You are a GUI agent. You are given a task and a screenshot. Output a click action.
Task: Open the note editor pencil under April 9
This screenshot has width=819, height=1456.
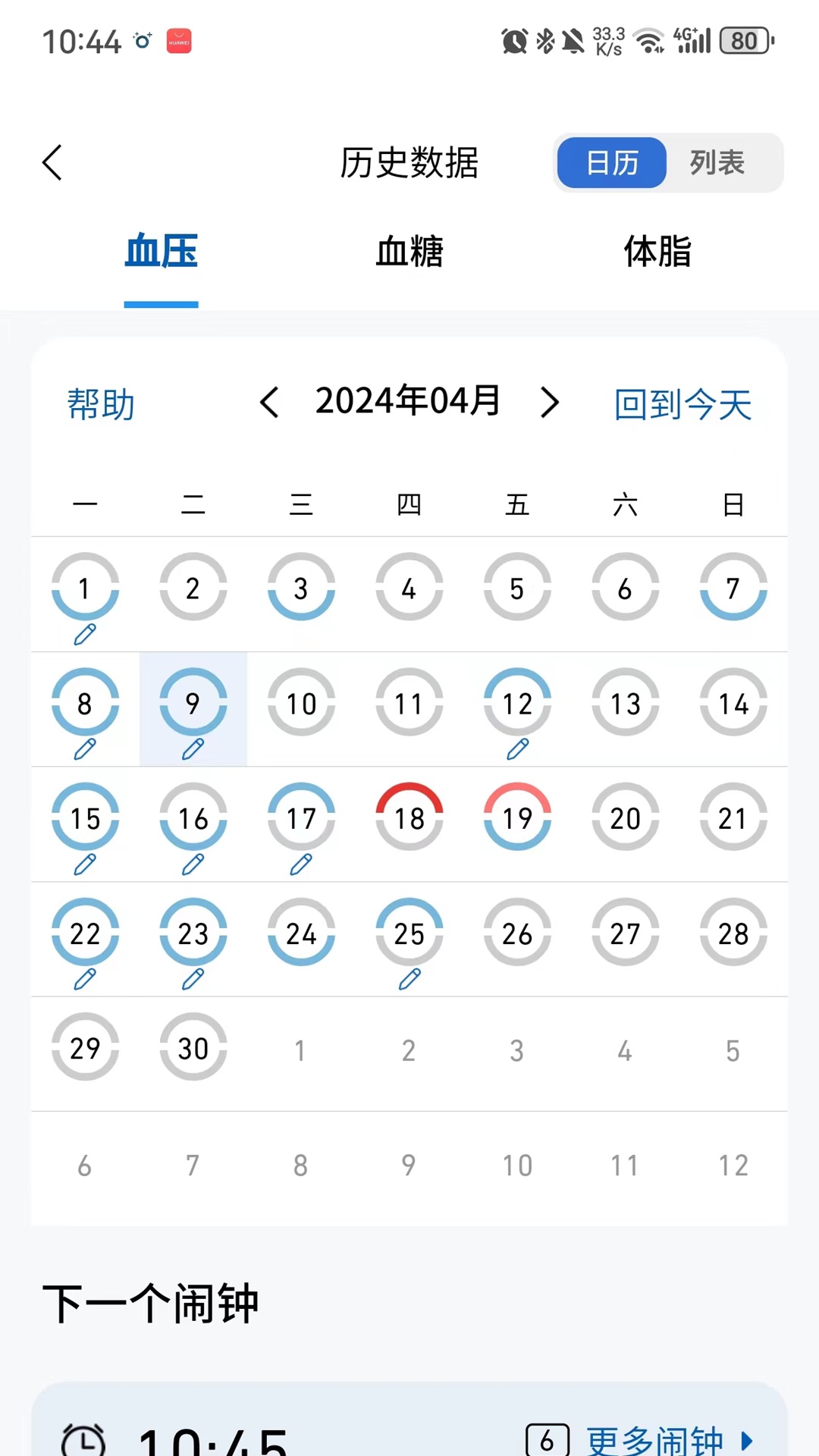pyautogui.click(x=193, y=749)
